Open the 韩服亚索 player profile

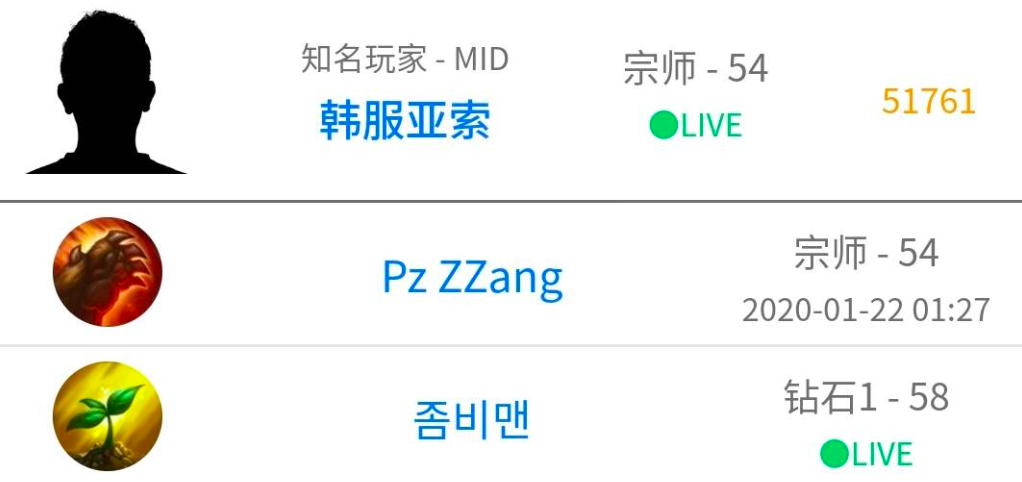pos(404,122)
